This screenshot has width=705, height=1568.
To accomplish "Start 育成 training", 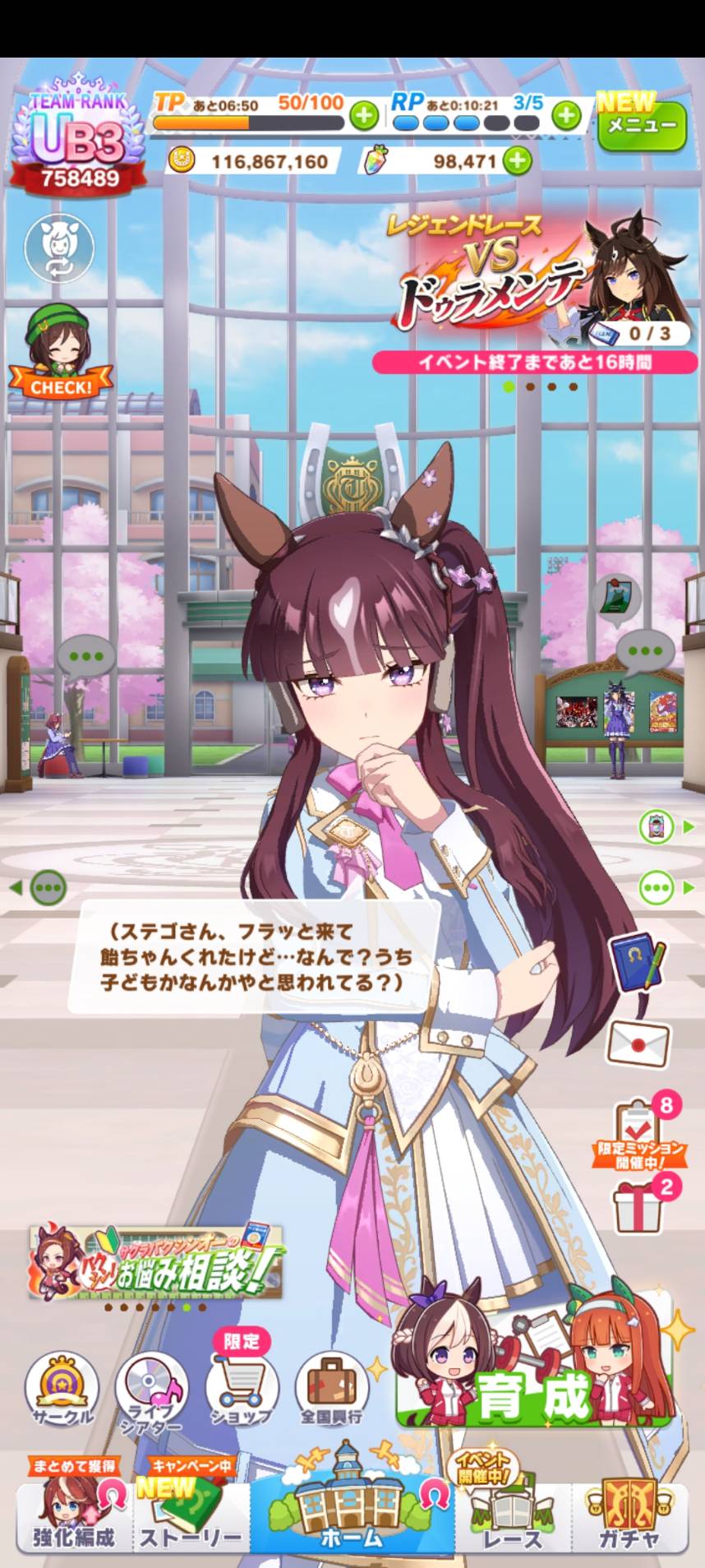I will 534,1352.
